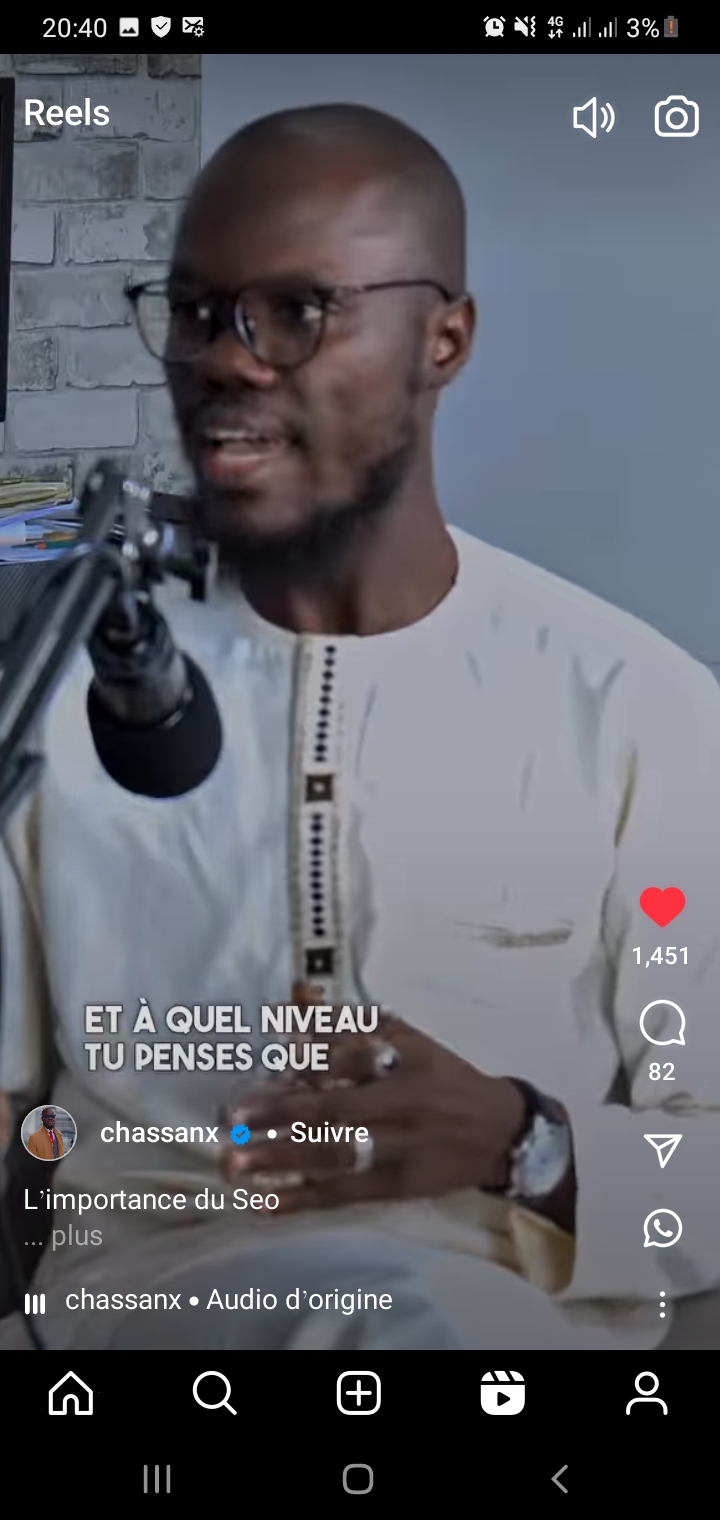Send this reel with the paper plane icon
This screenshot has height=1520, width=720.
[662, 1150]
